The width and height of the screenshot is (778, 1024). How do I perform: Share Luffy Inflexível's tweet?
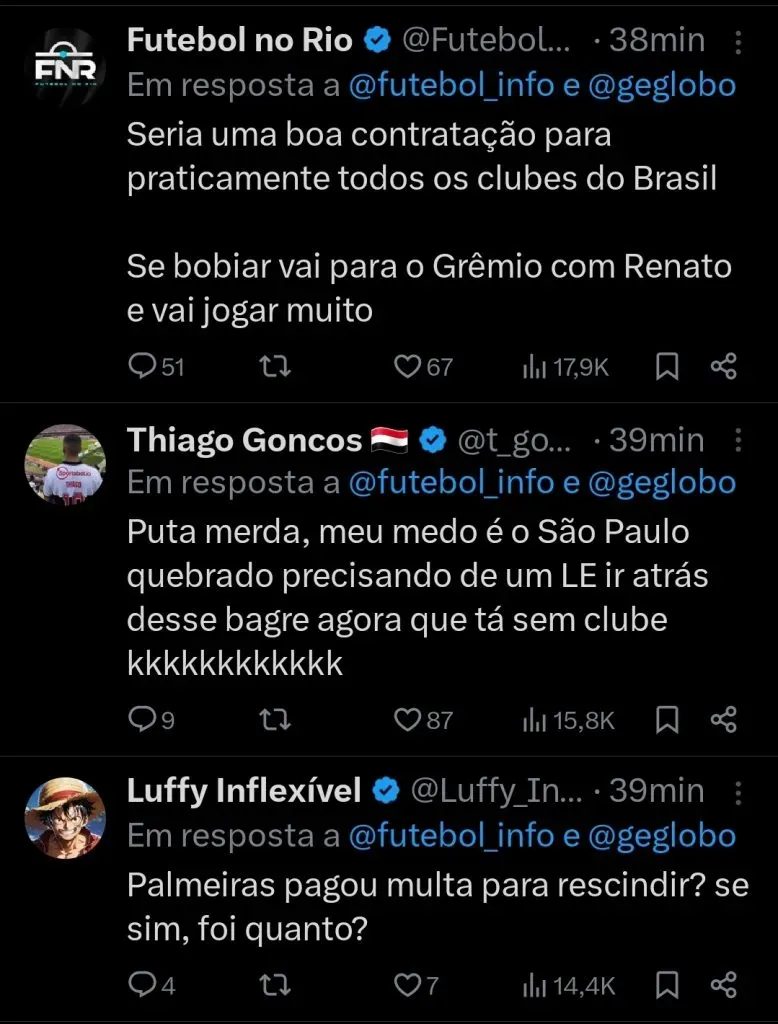pos(724,985)
